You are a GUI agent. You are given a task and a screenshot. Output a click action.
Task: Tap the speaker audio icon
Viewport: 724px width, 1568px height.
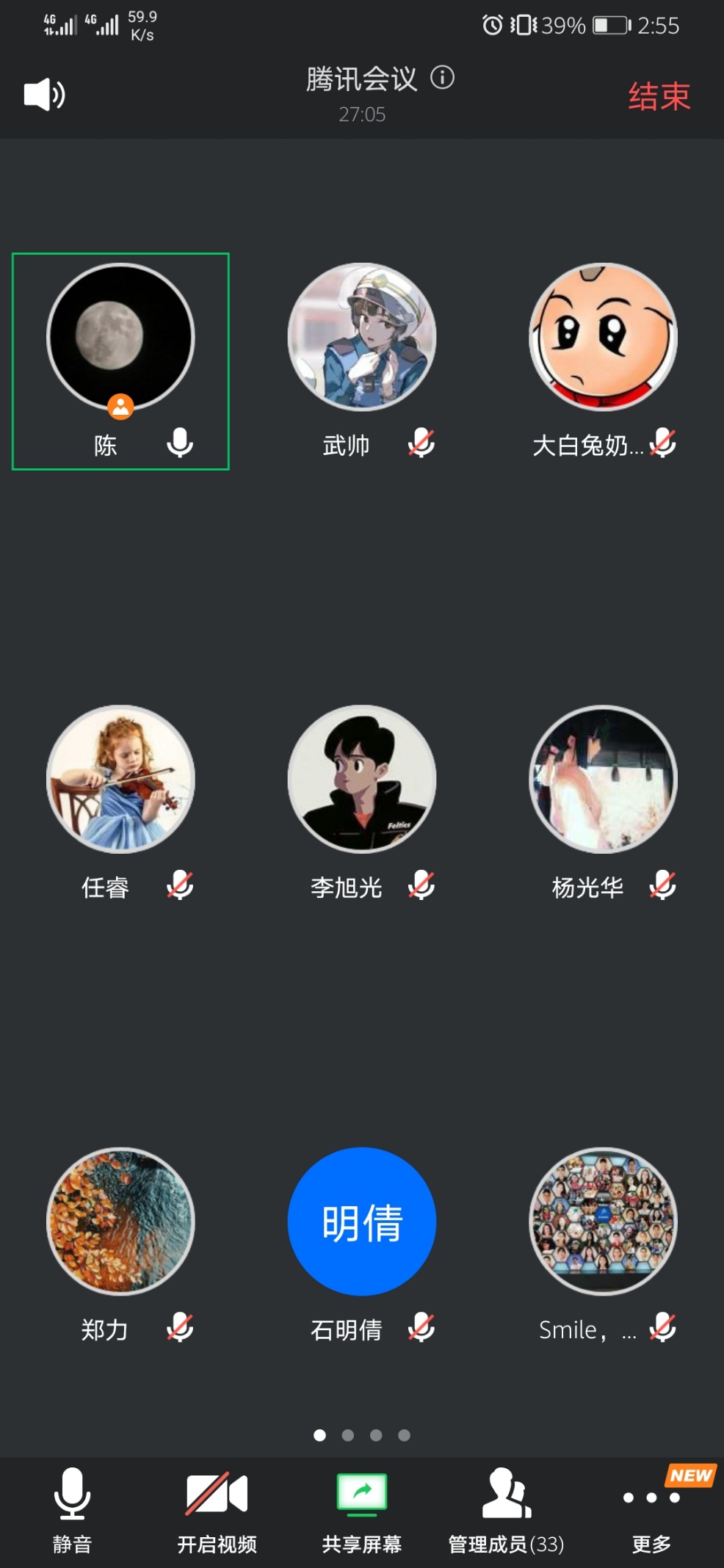pos(44,95)
